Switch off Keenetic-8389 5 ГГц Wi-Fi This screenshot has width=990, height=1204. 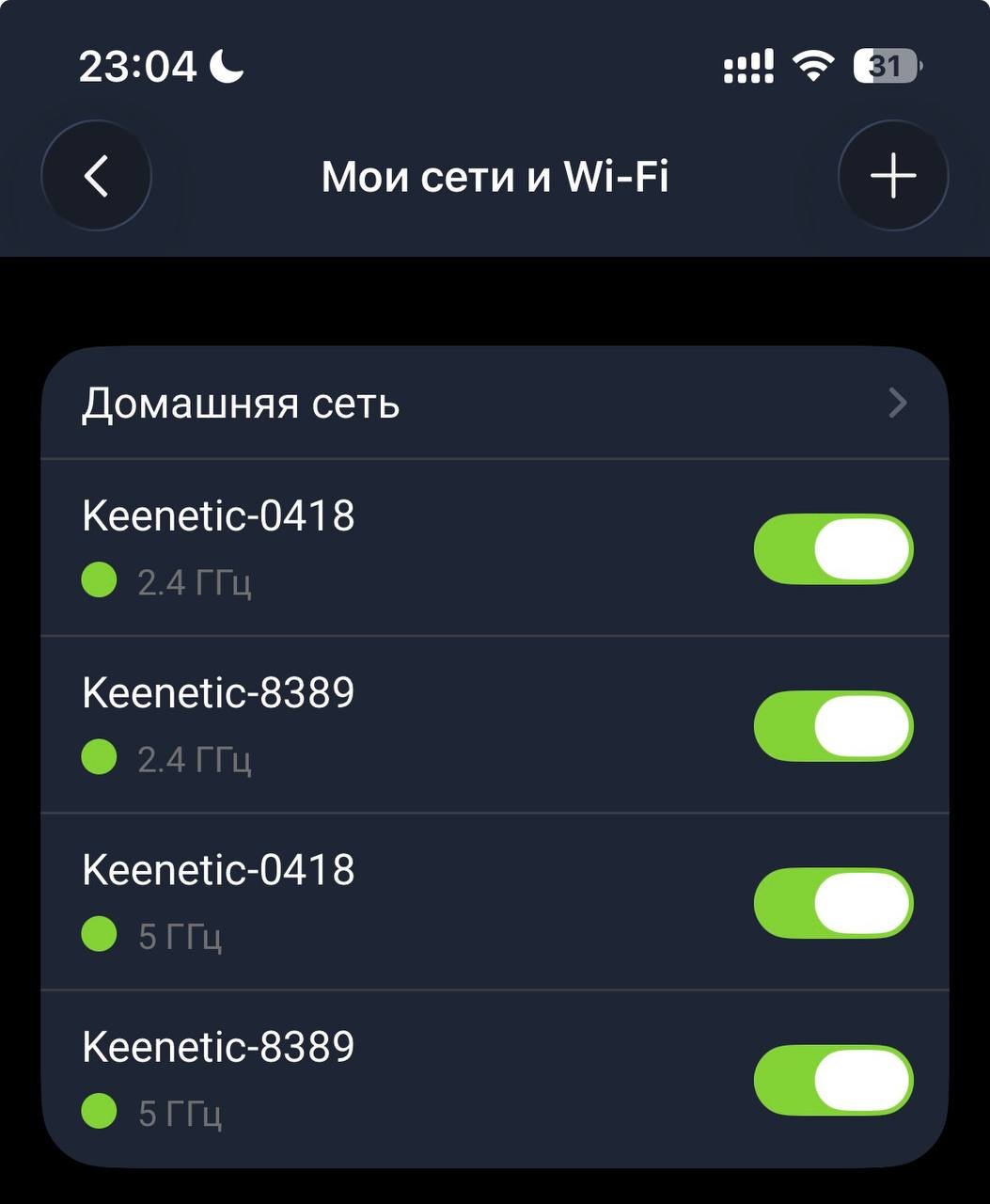(x=833, y=1080)
